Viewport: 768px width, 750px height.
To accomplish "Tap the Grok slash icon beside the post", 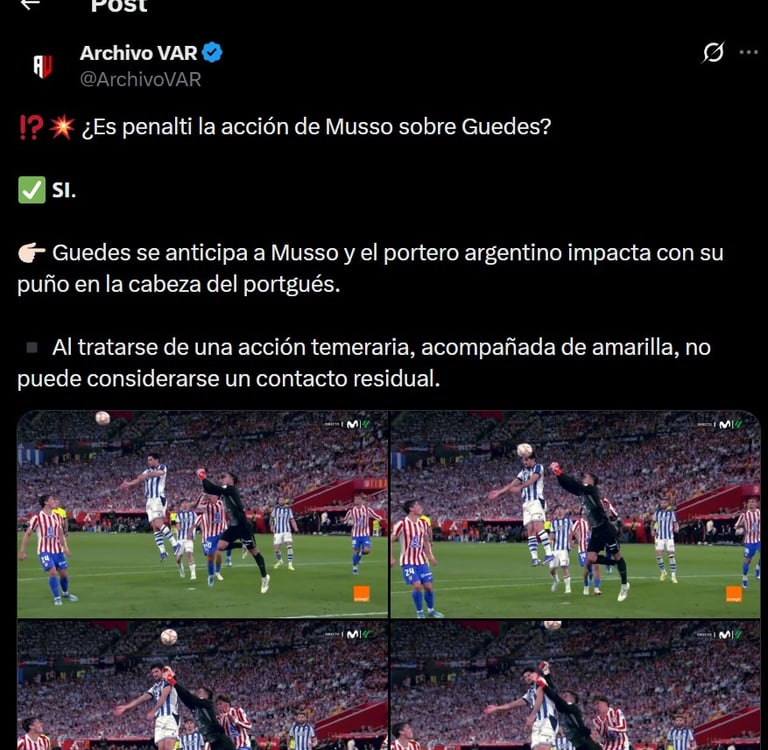I will pos(713,52).
